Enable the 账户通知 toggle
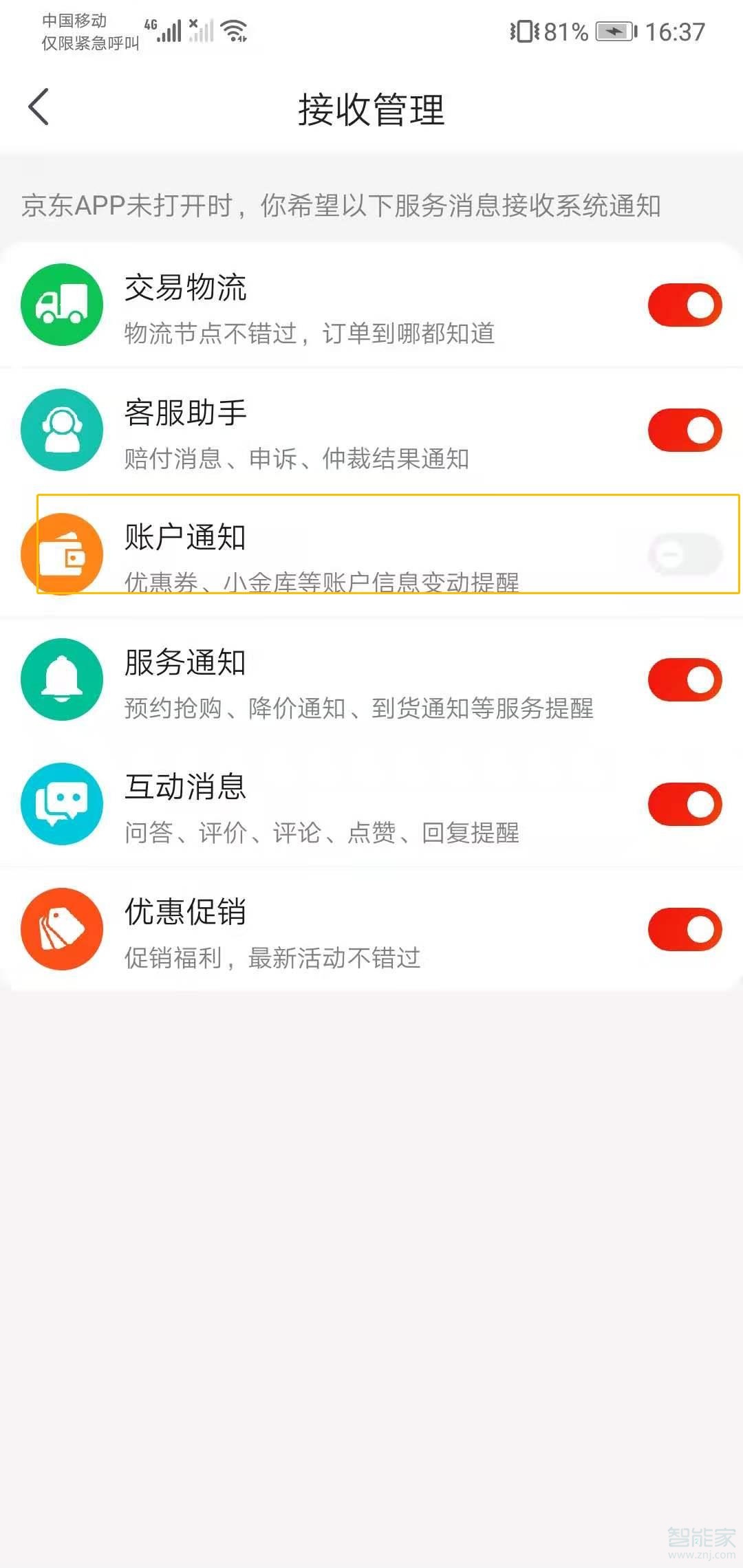 coord(684,554)
